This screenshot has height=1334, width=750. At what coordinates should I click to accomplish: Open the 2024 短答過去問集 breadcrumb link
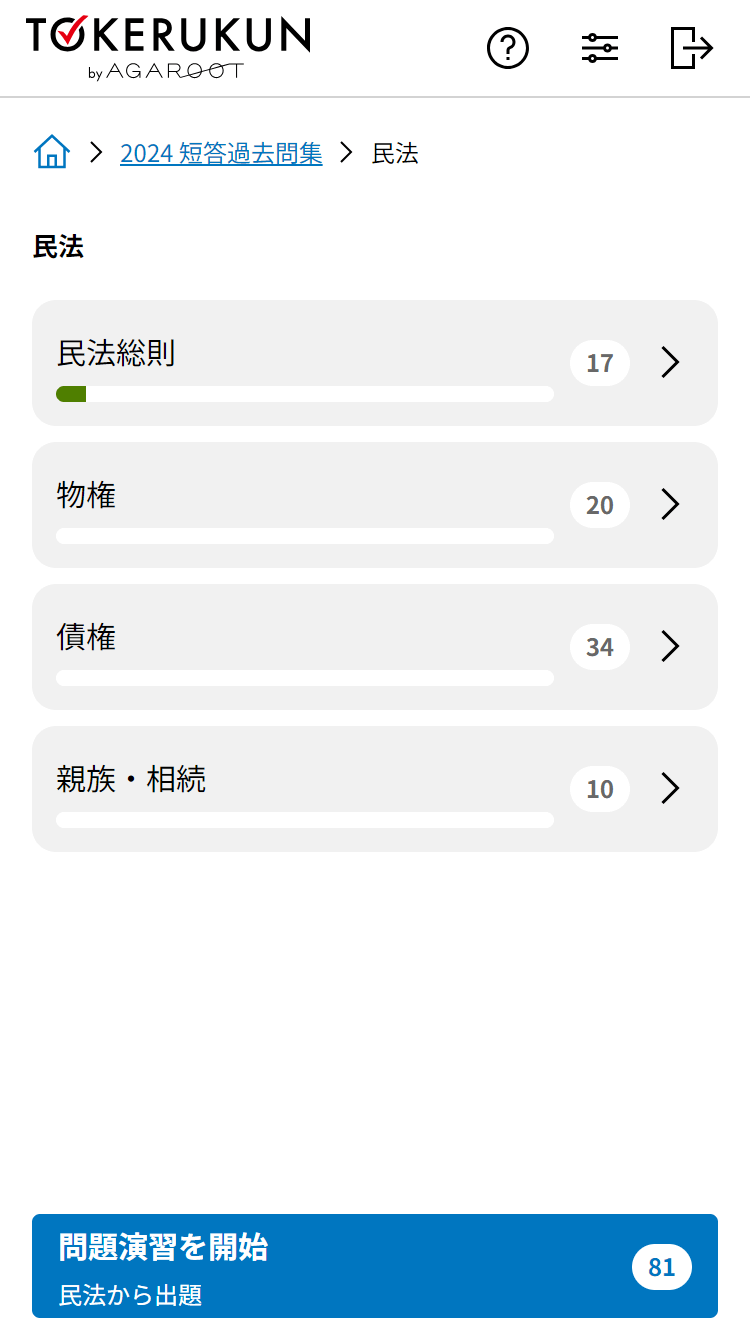[221, 153]
